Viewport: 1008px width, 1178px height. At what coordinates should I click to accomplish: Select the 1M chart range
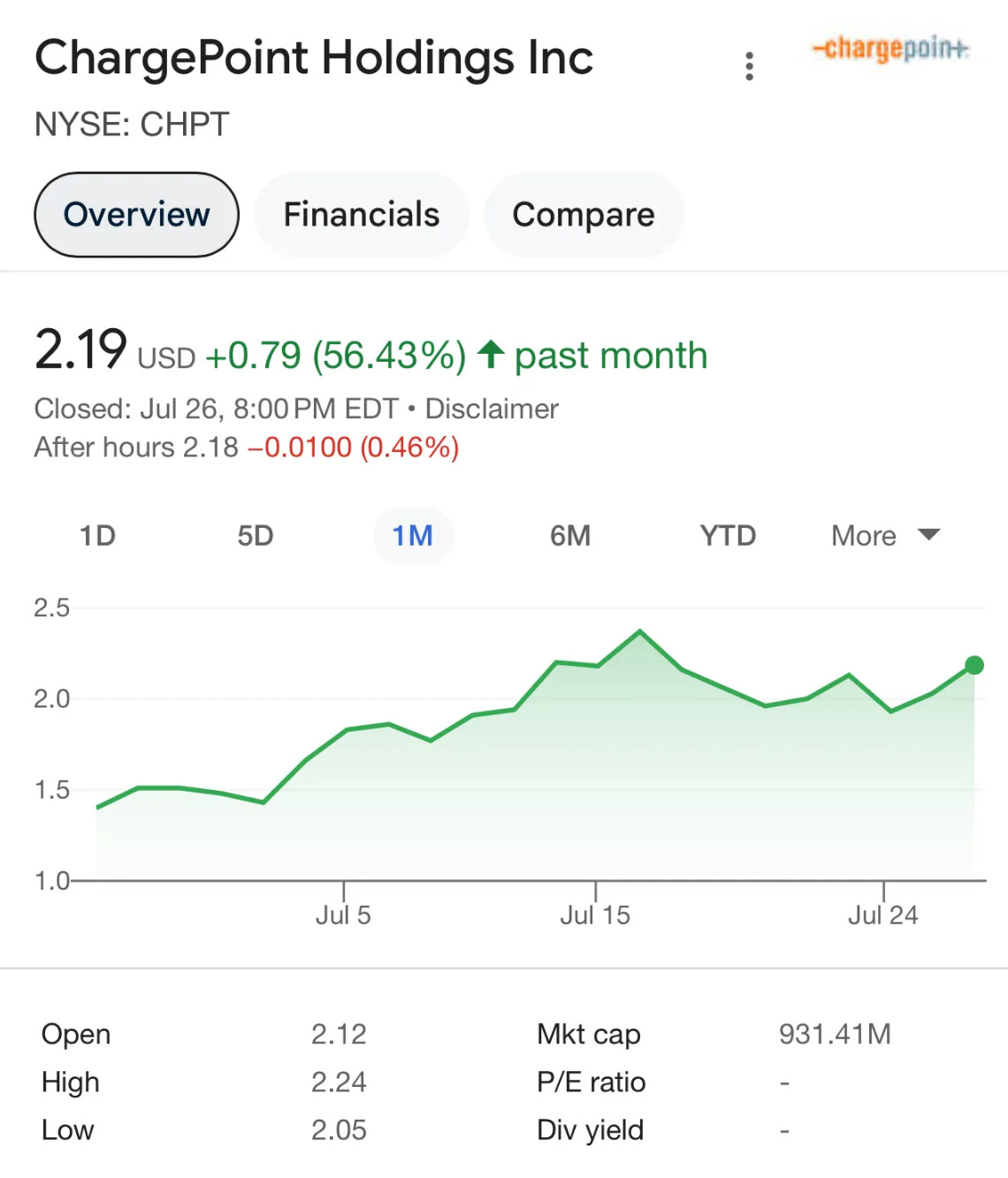[x=413, y=536]
